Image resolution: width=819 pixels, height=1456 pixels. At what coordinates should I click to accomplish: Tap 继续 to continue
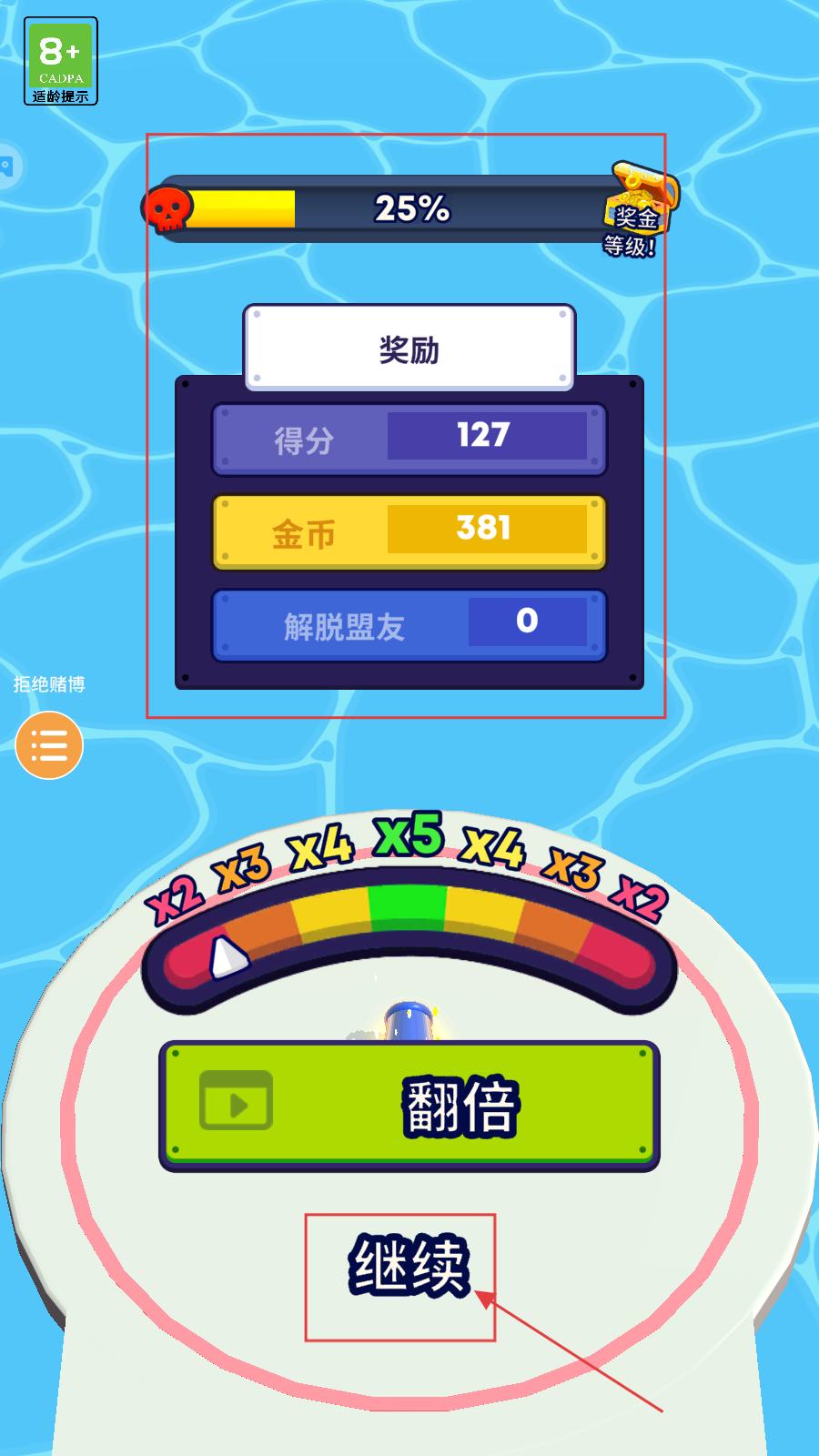409,1265
